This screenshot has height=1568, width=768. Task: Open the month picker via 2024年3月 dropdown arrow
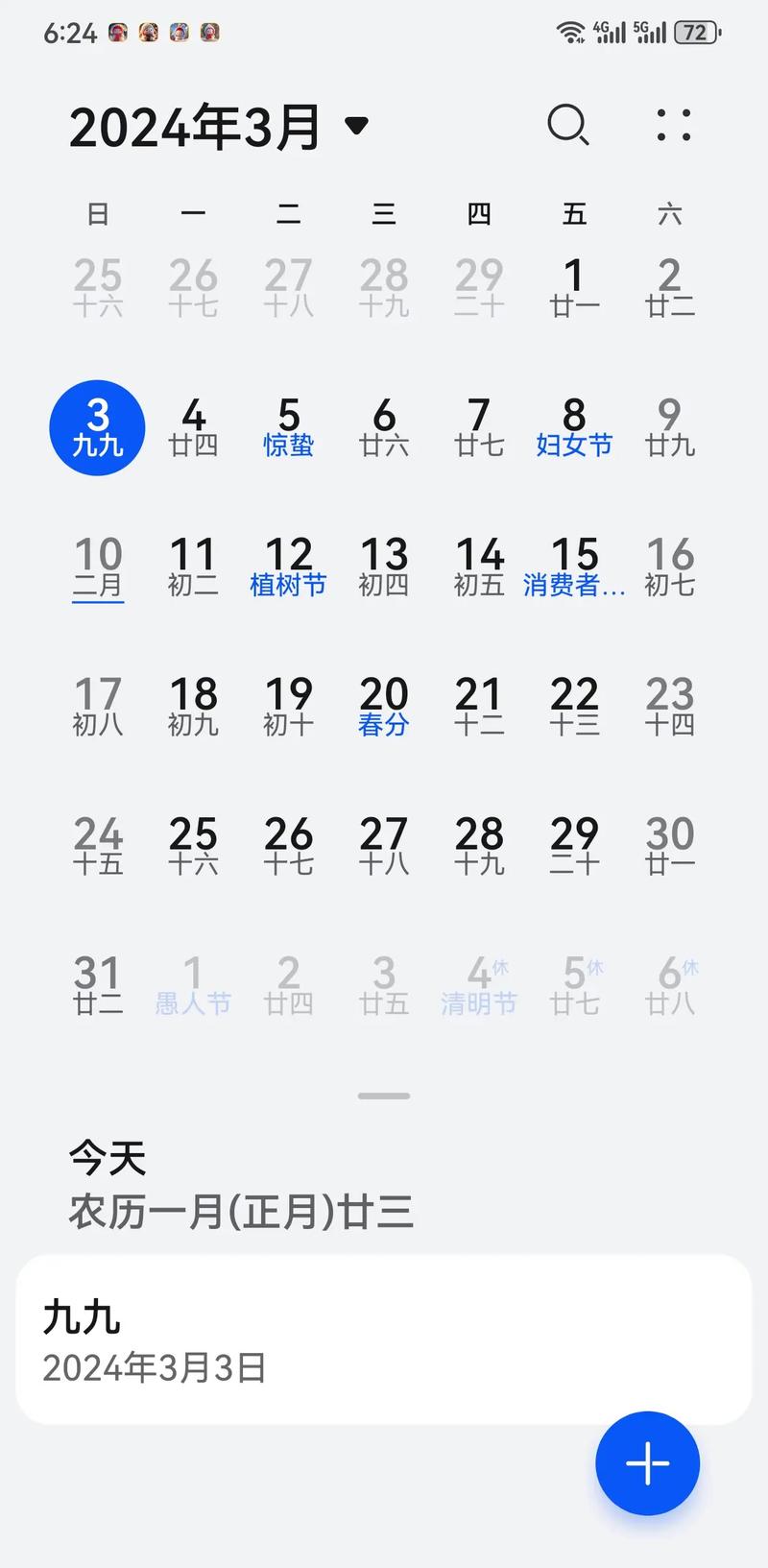pos(355,125)
